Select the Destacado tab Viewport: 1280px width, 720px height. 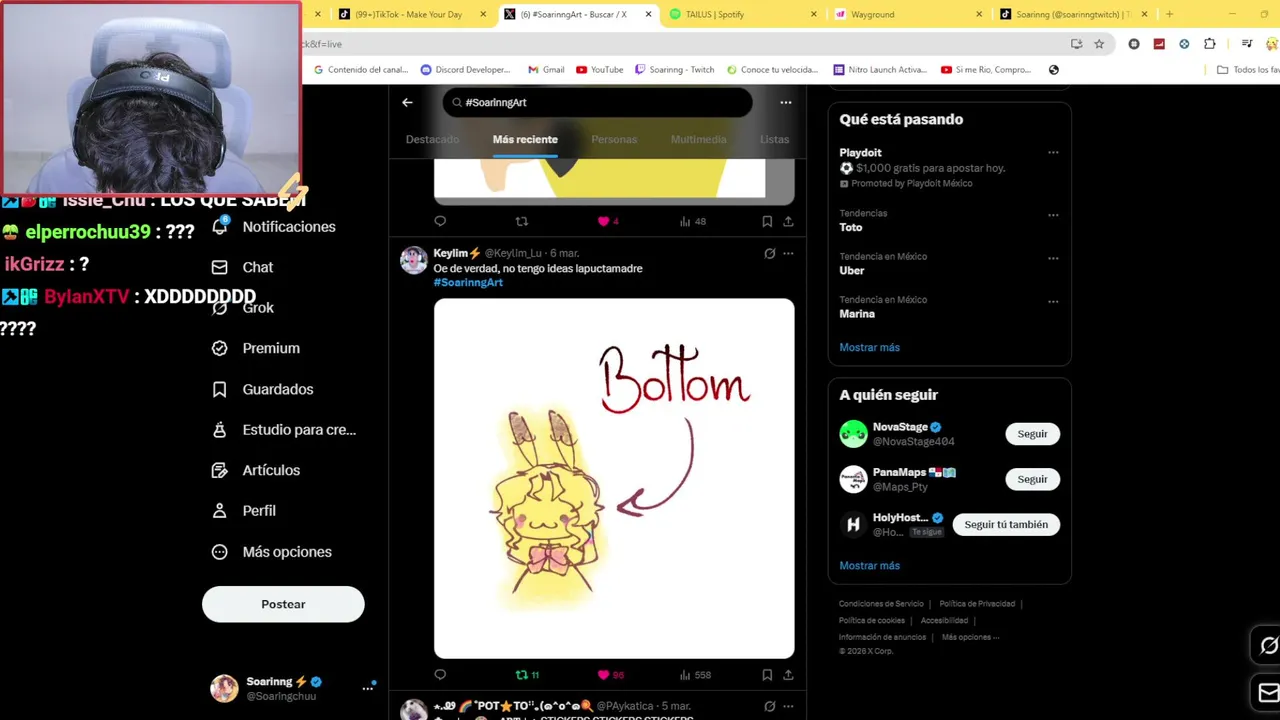point(432,139)
